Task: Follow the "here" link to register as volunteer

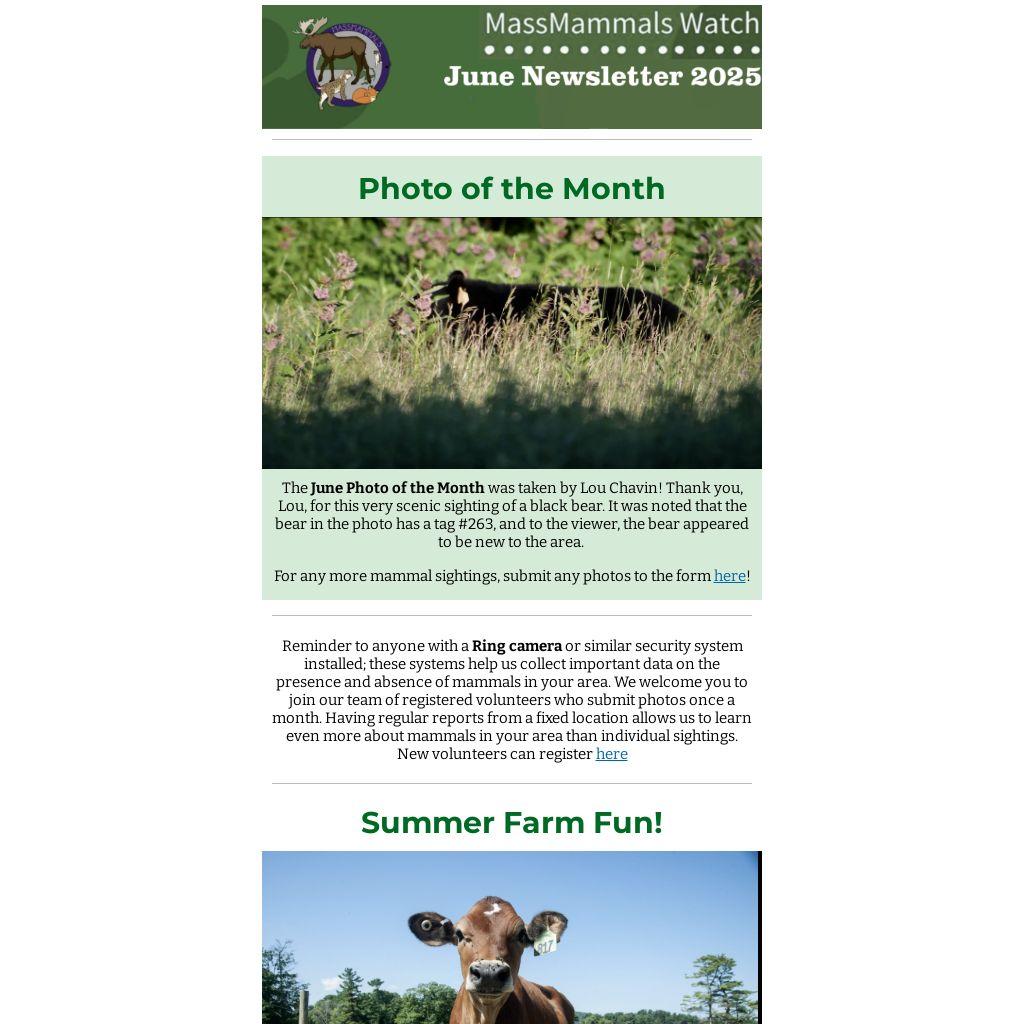Action: pos(611,754)
